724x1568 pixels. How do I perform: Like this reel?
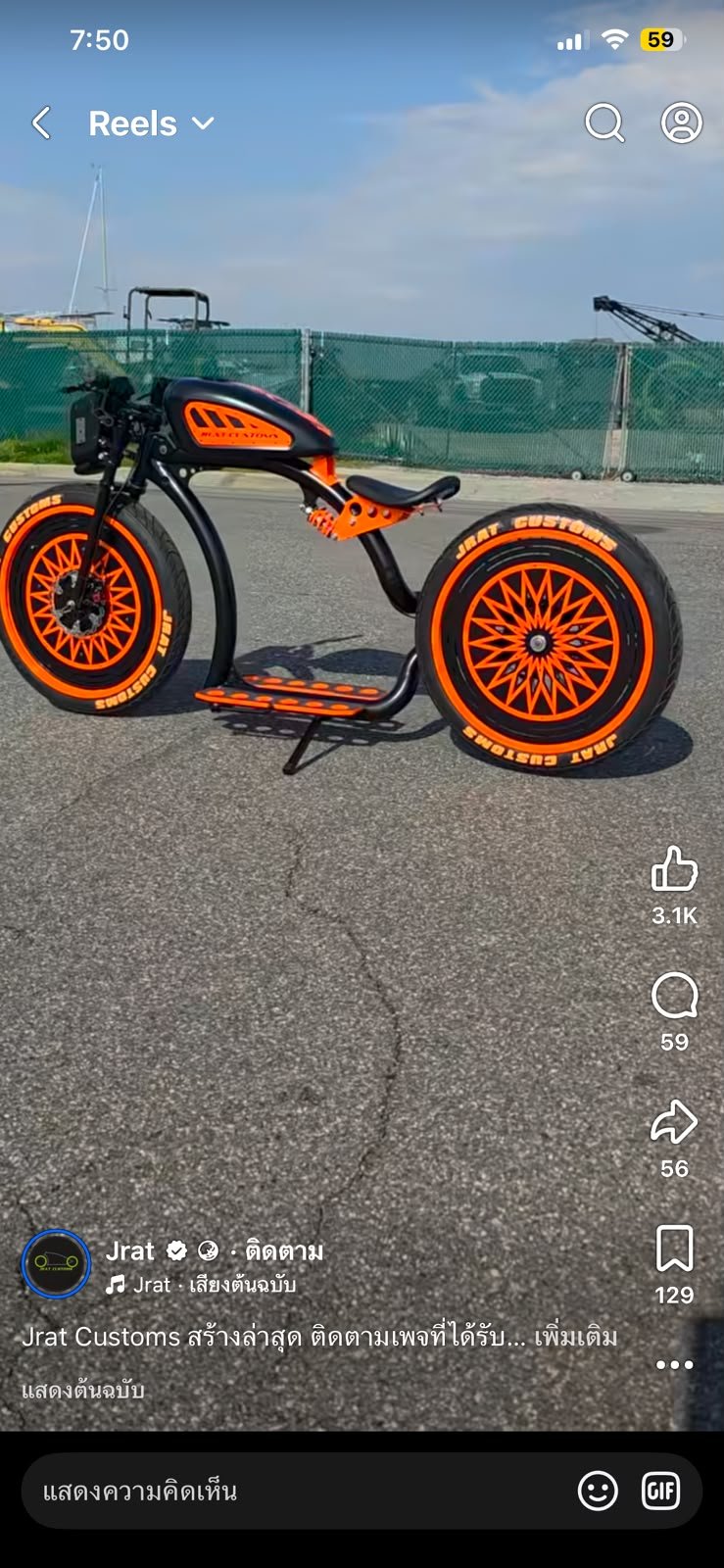tap(674, 868)
